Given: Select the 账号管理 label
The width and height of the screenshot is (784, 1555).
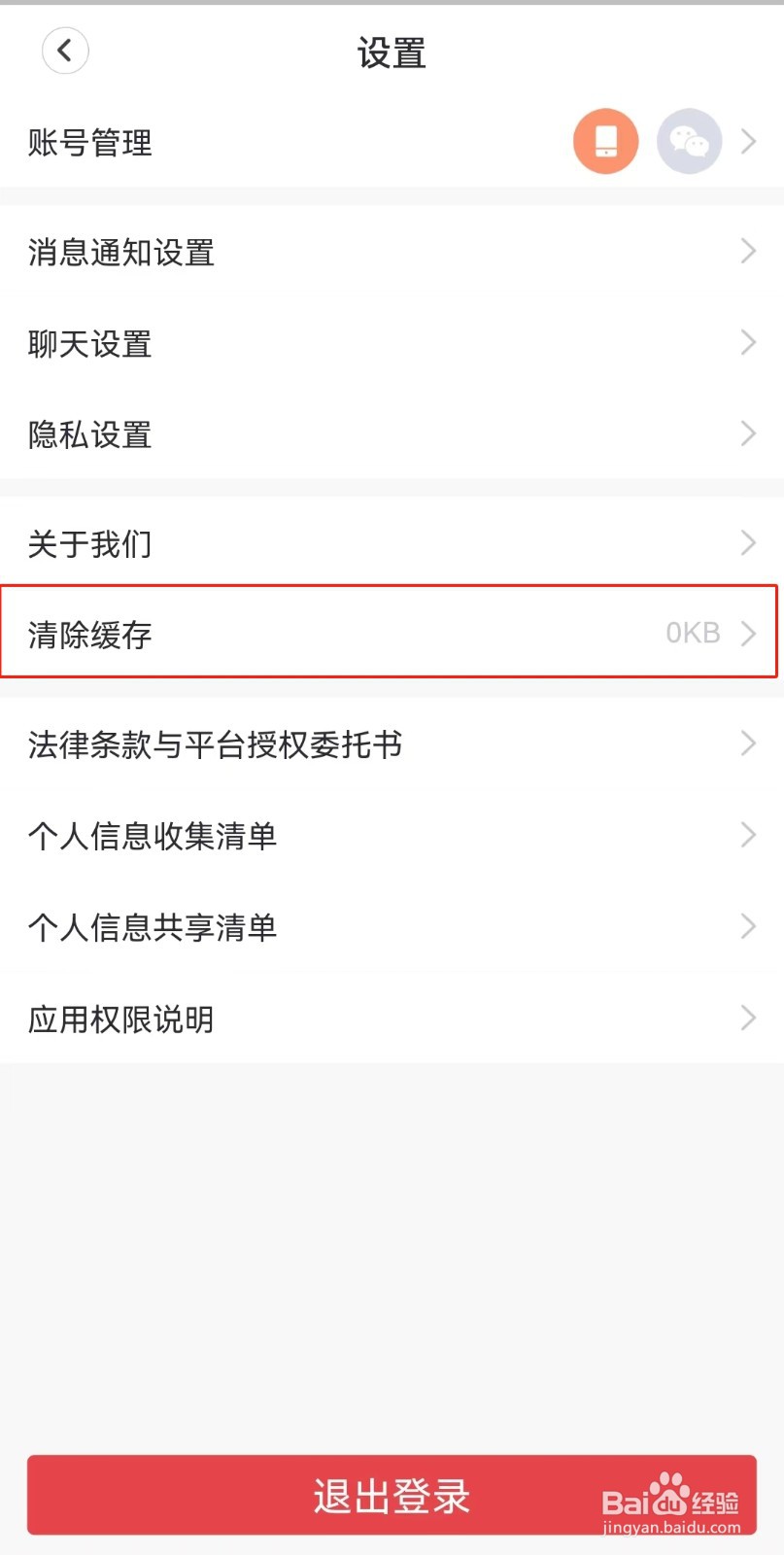Looking at the screenshot, I should tap(89, 143).
